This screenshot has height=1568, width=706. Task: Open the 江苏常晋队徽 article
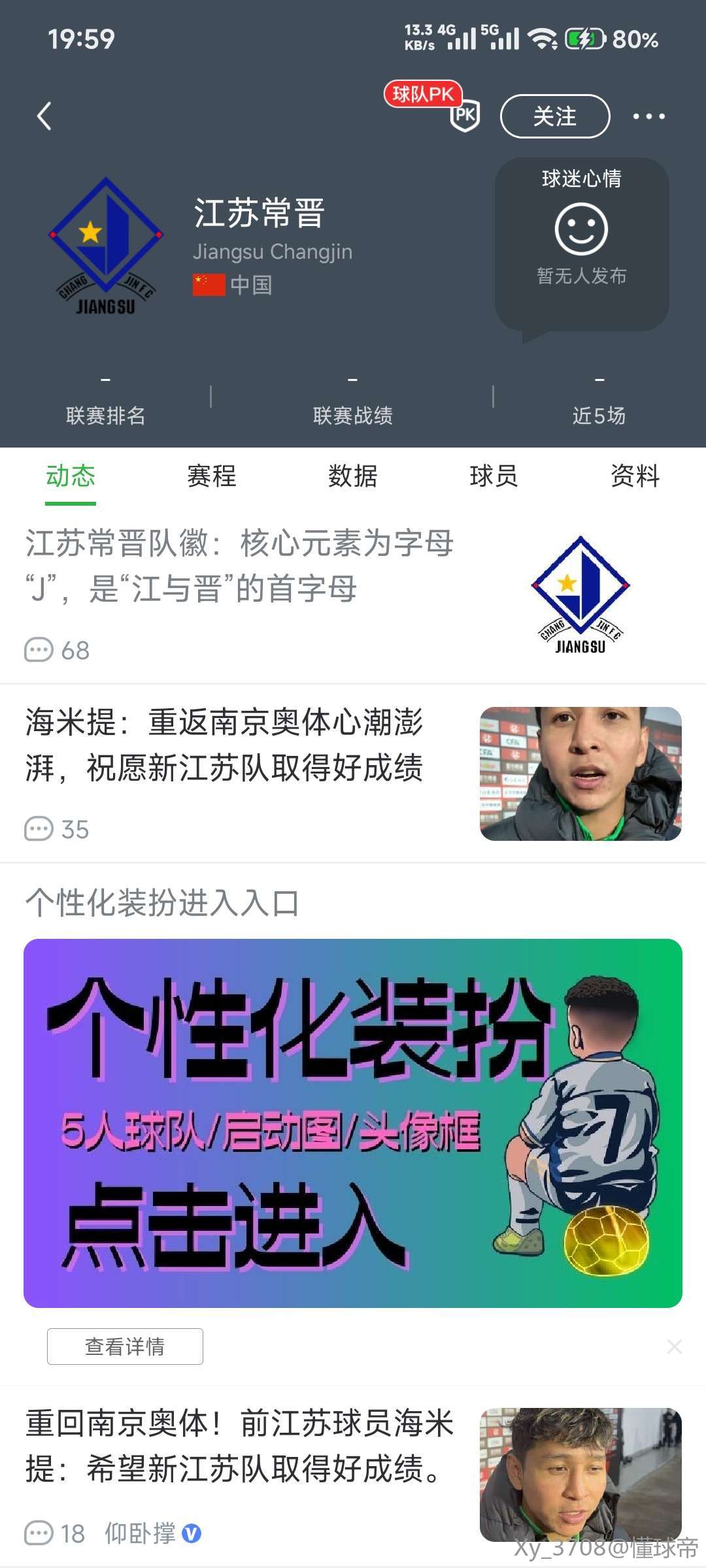pos(239,566)
